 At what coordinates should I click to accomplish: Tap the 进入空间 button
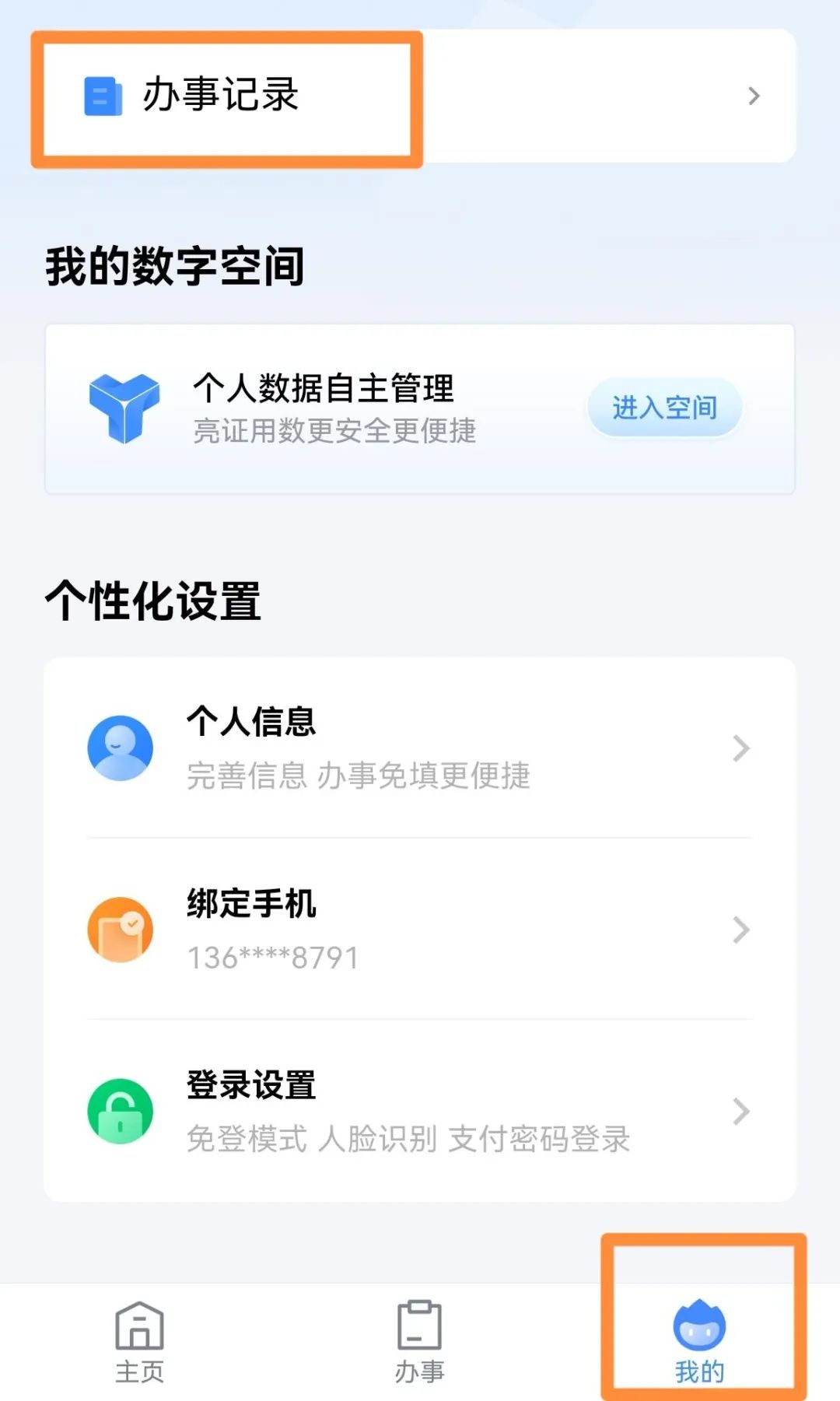click(x=665, y=407)
